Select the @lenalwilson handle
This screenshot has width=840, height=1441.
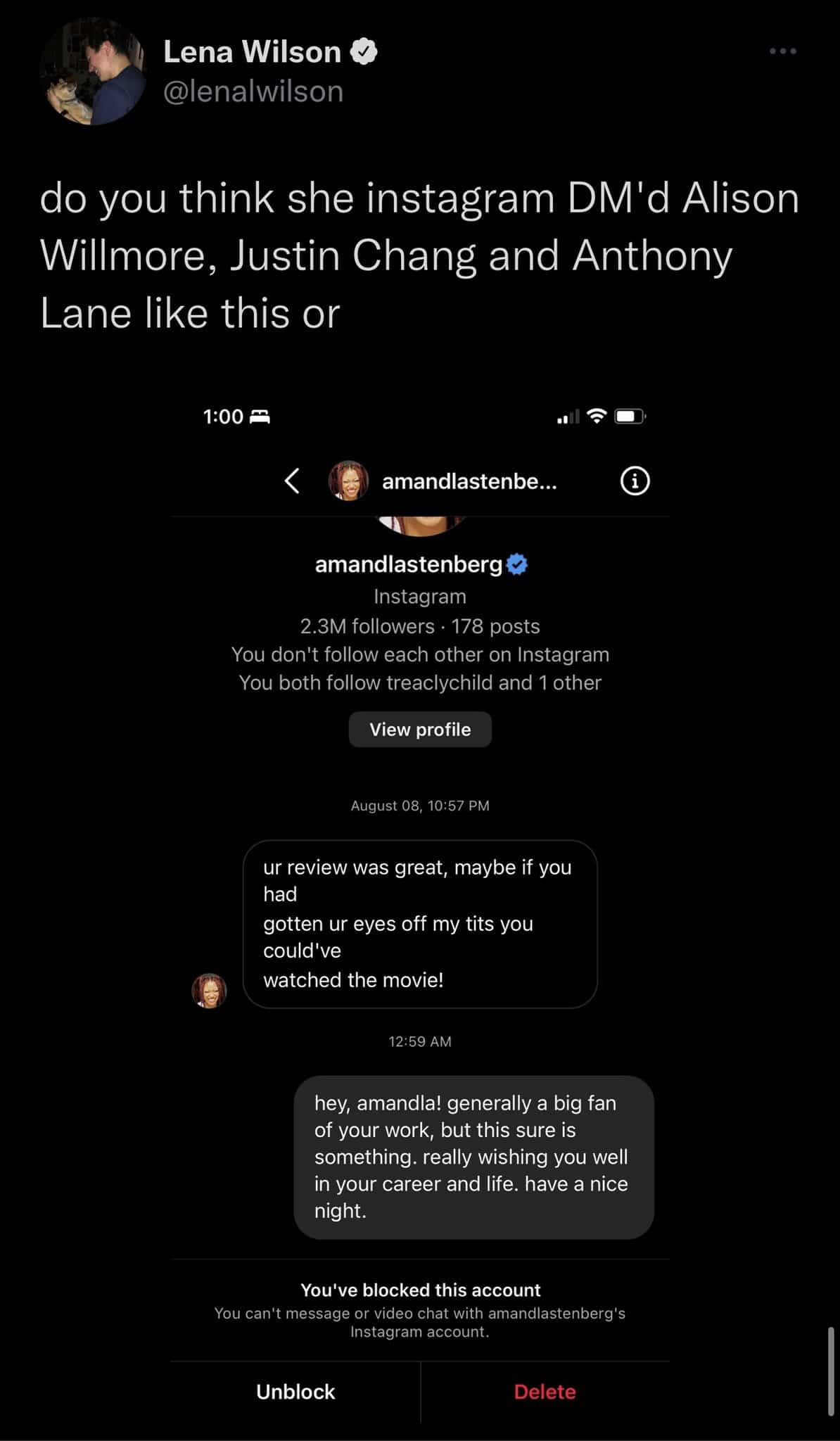[253, 91]
